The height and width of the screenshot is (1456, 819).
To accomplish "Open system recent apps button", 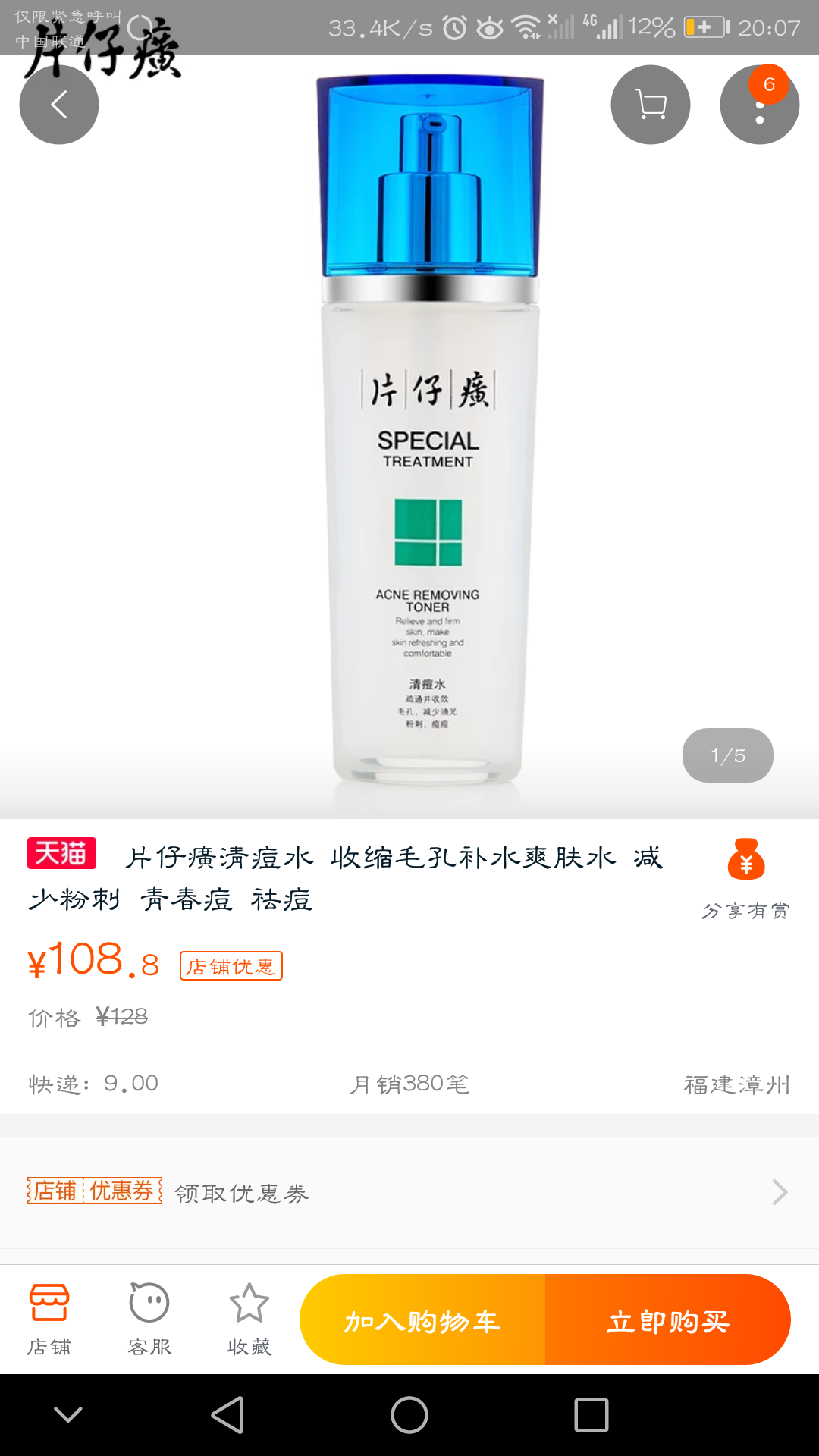I will (x=591, y=1415).
